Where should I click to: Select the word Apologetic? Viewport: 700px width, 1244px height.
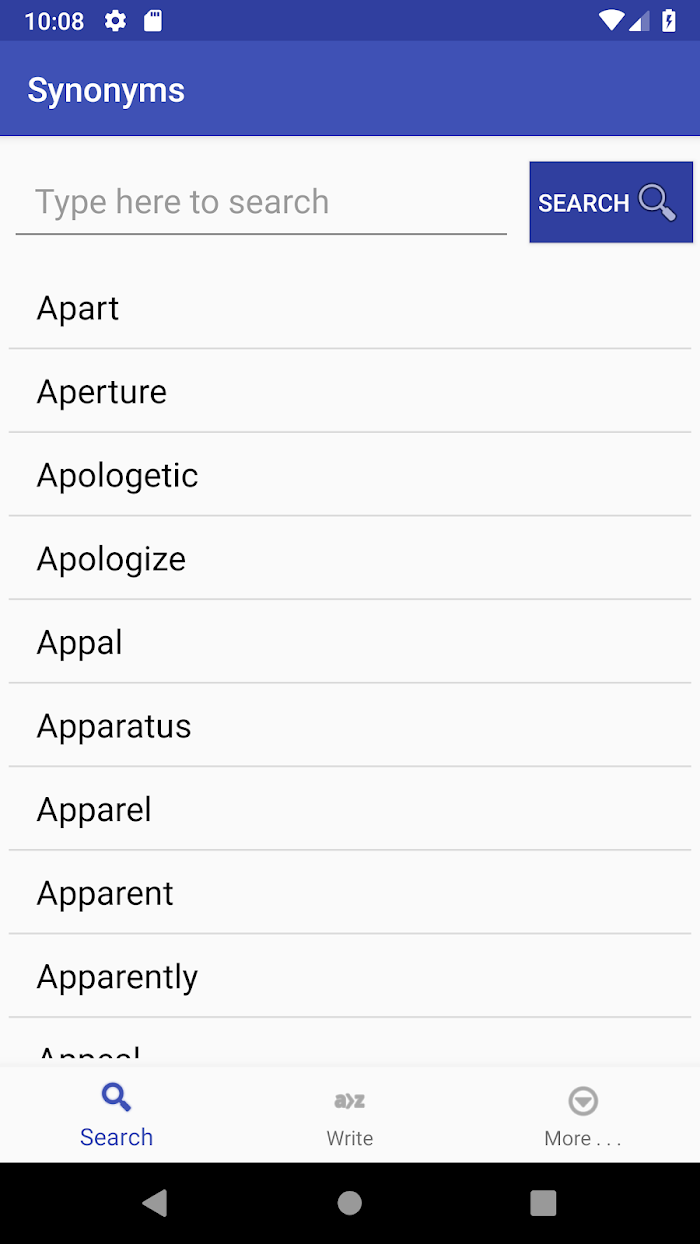(350, 475)
